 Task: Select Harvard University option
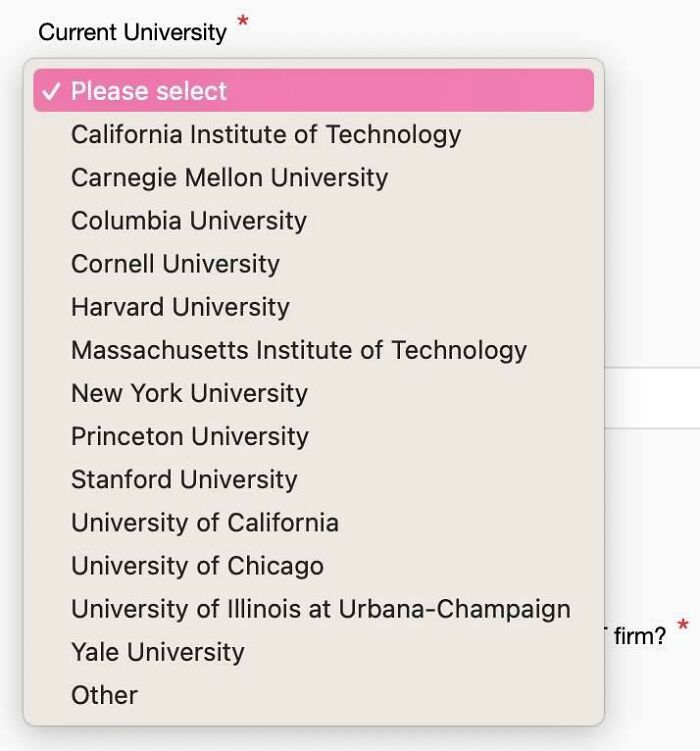(x=180, y=307)
